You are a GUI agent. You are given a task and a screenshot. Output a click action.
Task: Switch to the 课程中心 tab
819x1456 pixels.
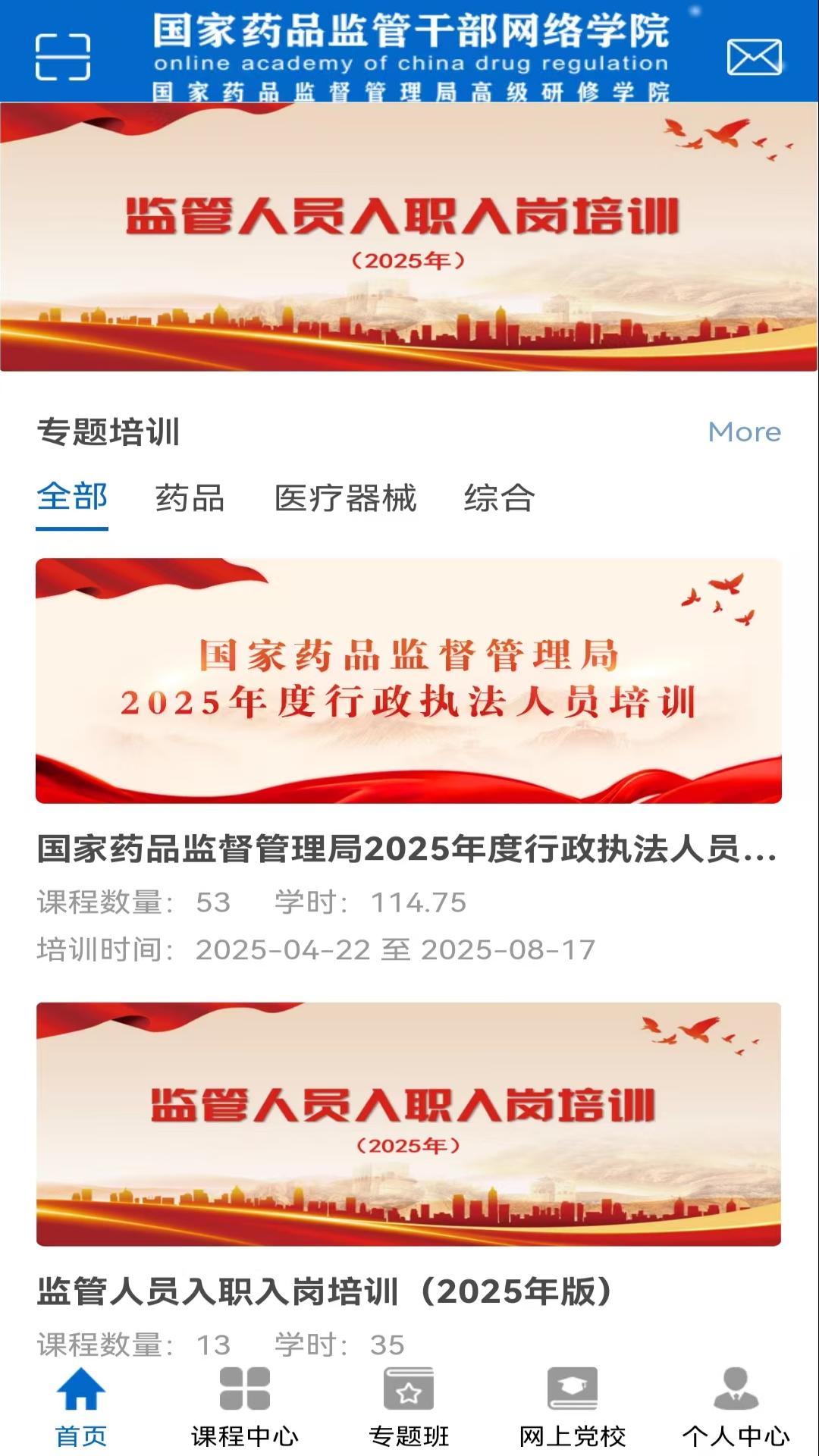(x=244, y=1407)
